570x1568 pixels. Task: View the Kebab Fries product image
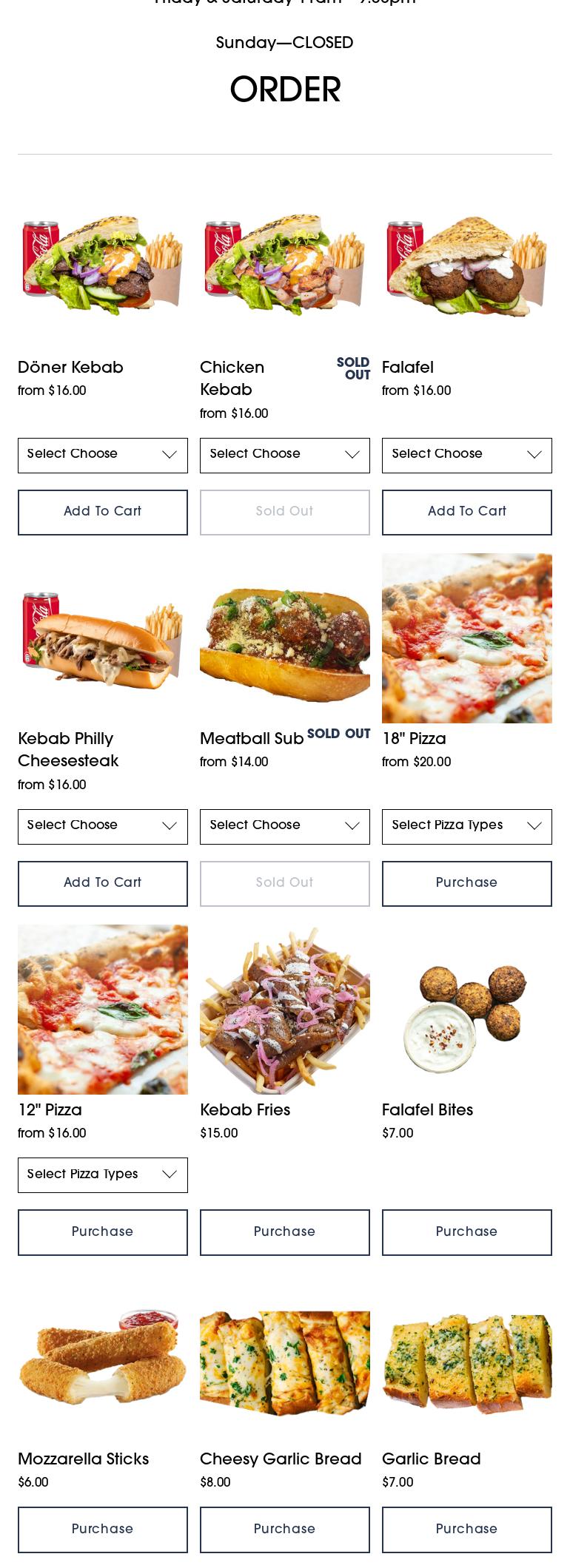pos(284,1009)
